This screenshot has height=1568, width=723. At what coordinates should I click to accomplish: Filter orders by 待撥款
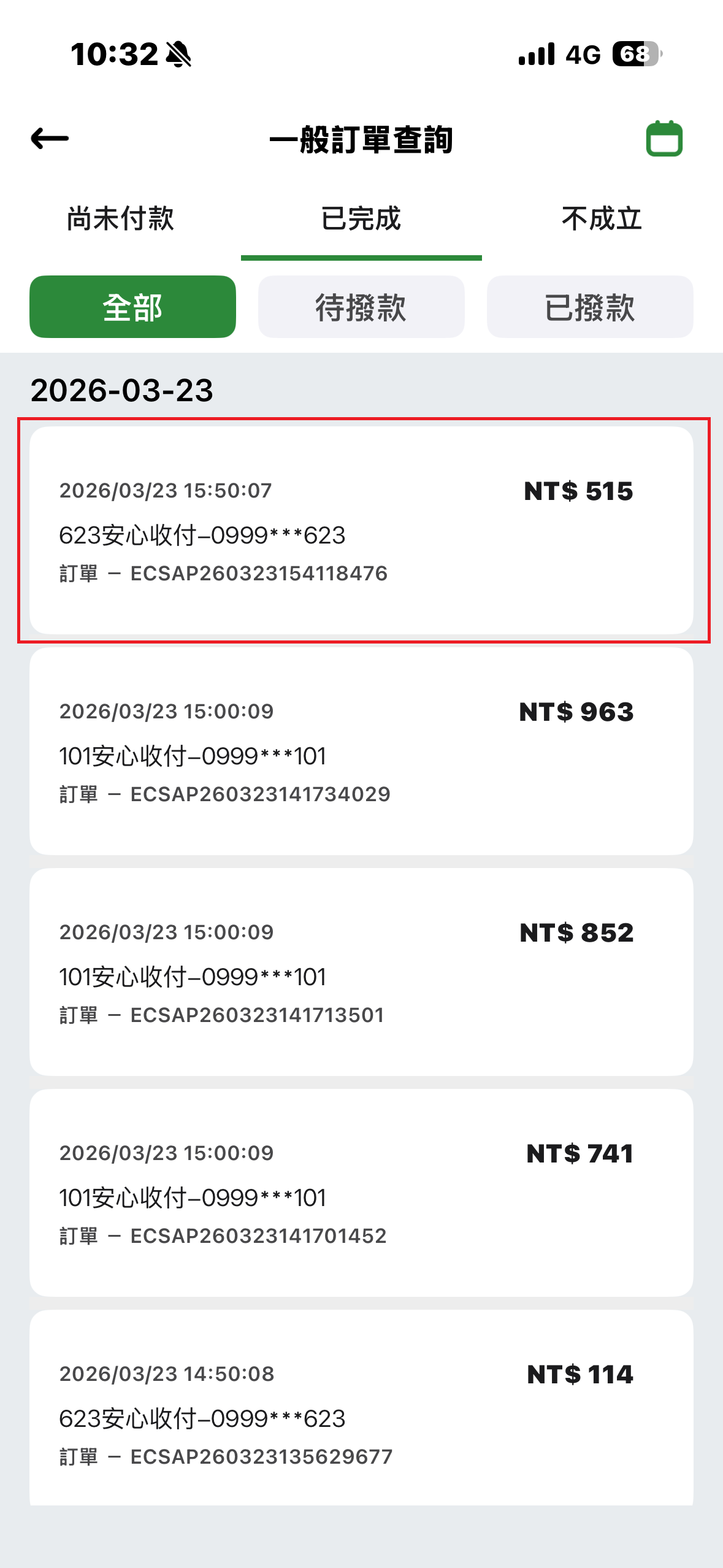(361, 307)
